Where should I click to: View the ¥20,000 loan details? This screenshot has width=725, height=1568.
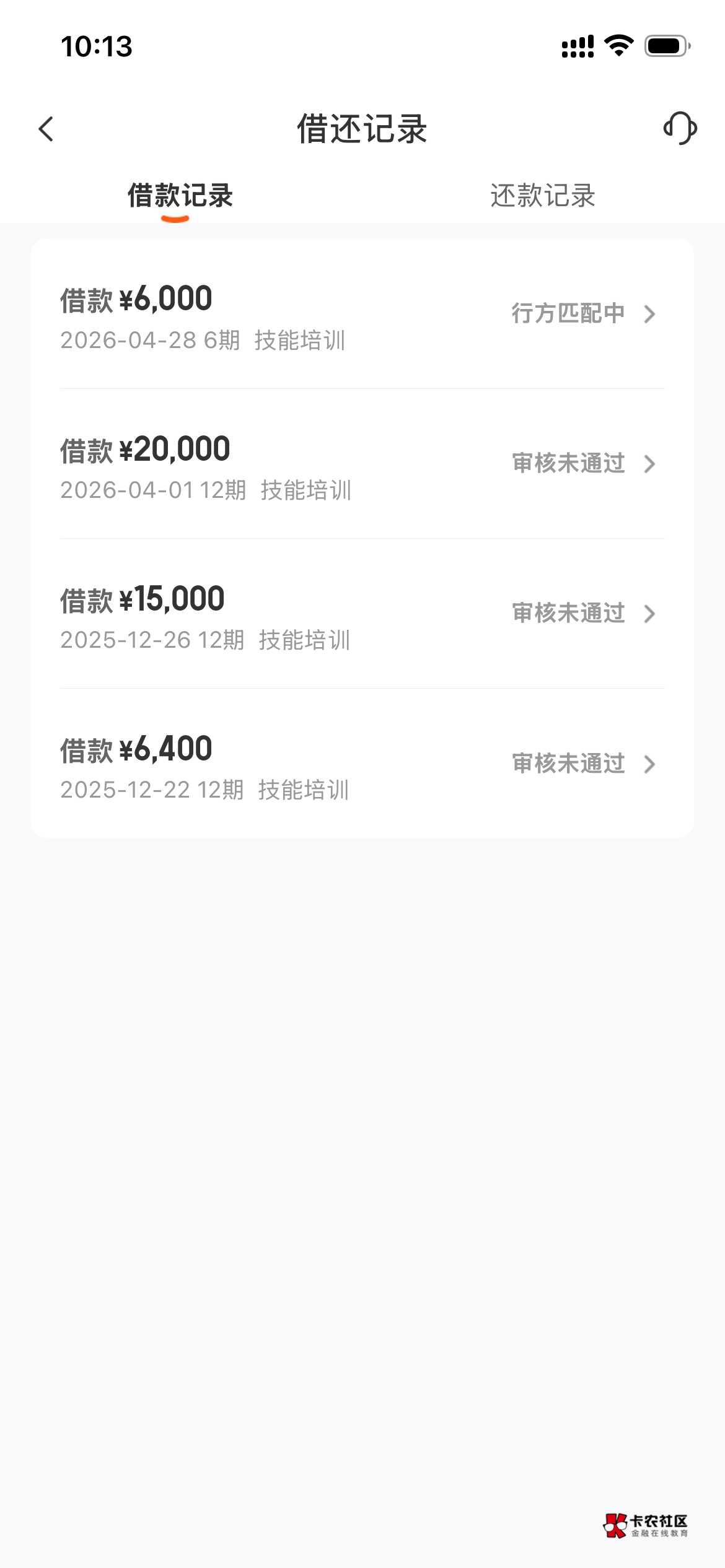pos(362,464)
